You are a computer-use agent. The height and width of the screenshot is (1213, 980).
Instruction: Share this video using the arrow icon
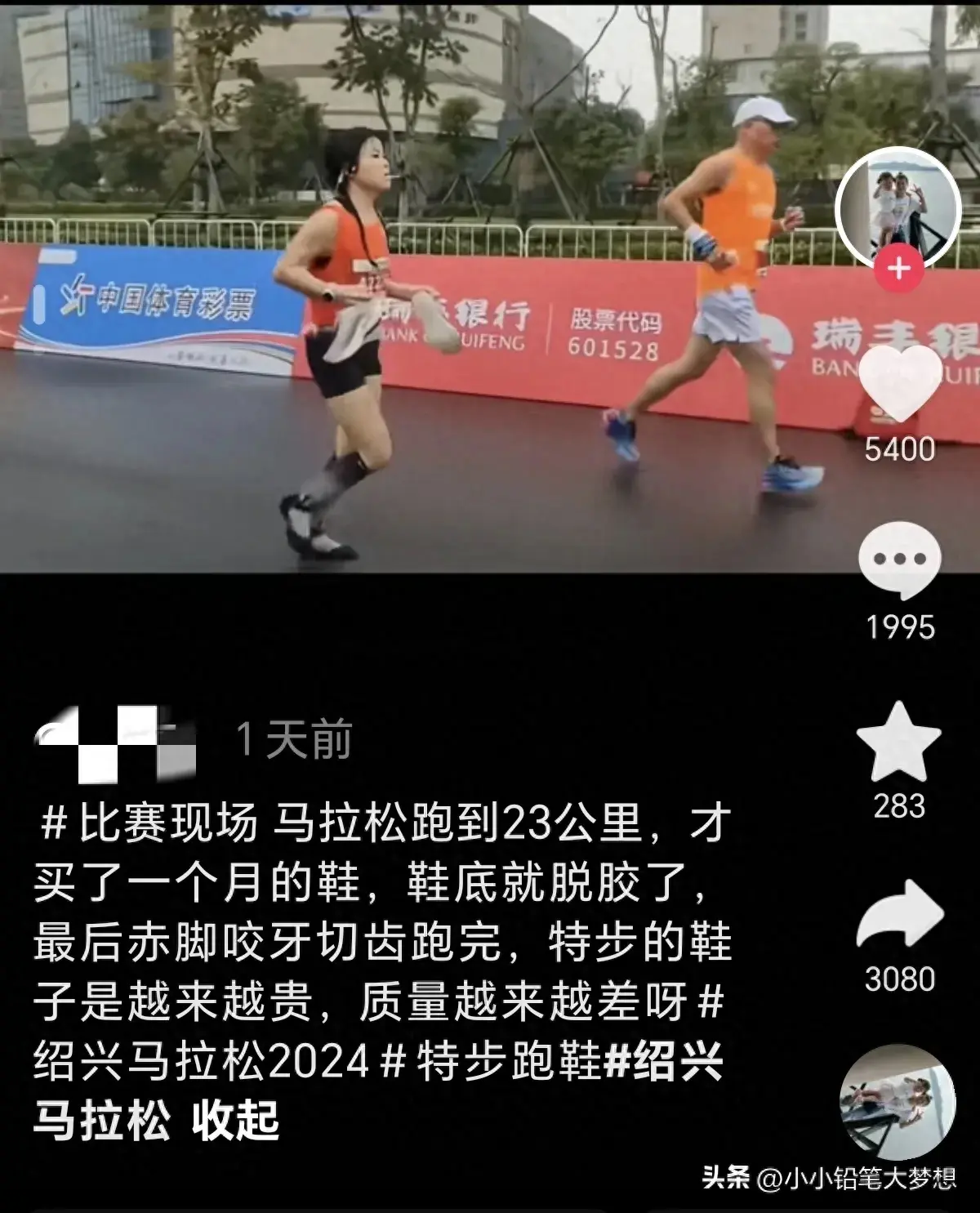(x=899, y=915)
